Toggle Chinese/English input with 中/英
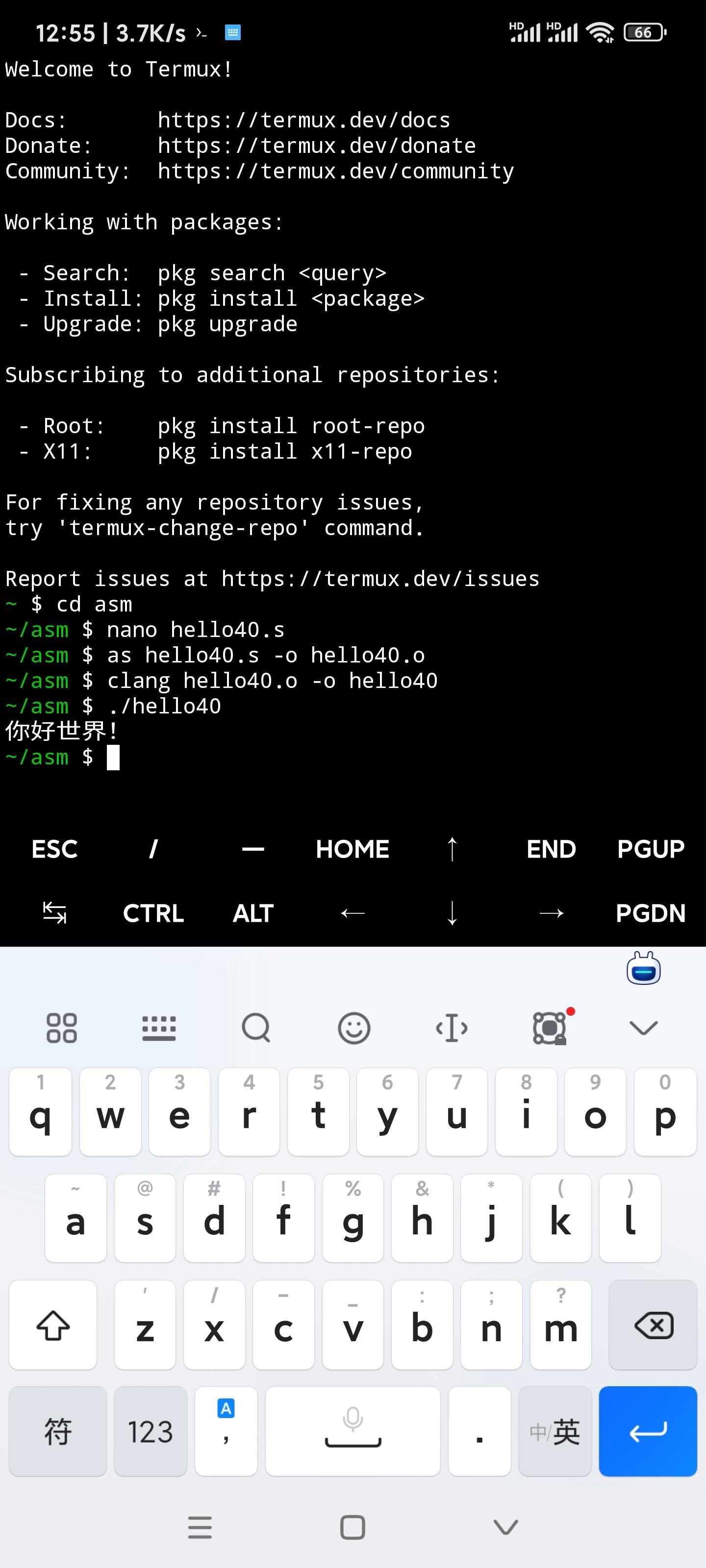This screenshot has height=1568, width=706. click(x=555, y=1431)
